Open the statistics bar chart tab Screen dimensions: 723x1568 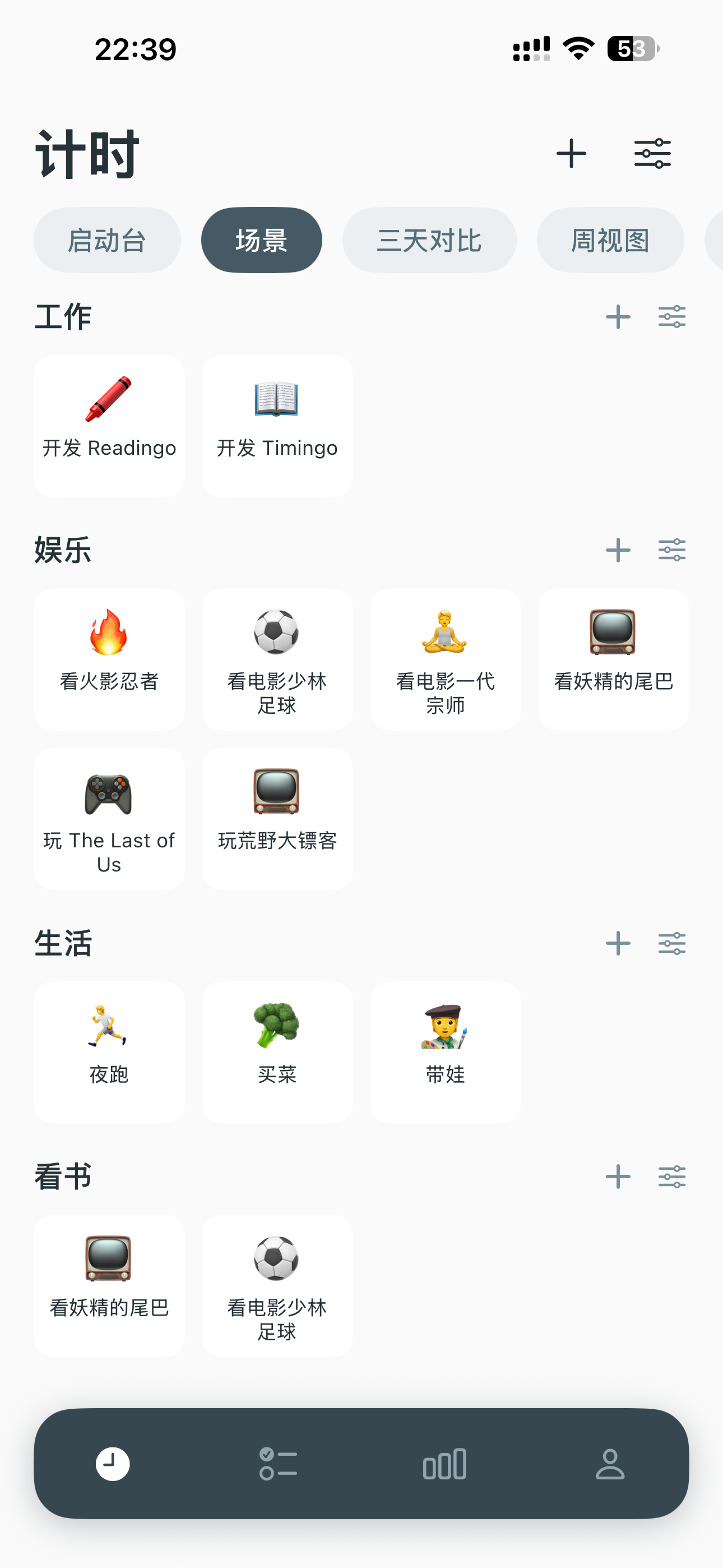(x=444, y=1464)
